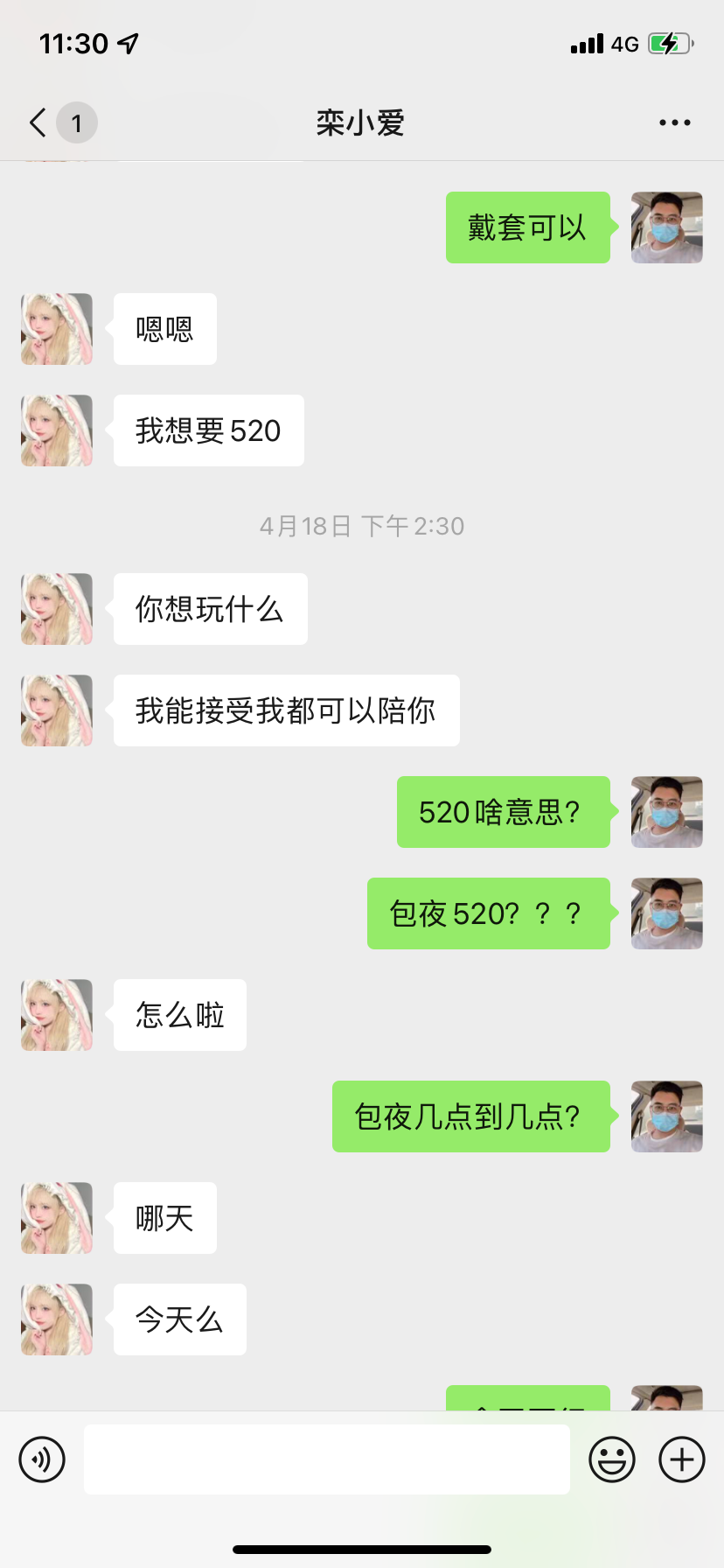Open the chat options via the "..." icon
This screenshot has width=724, height=1568.
(x=674, y=122)
